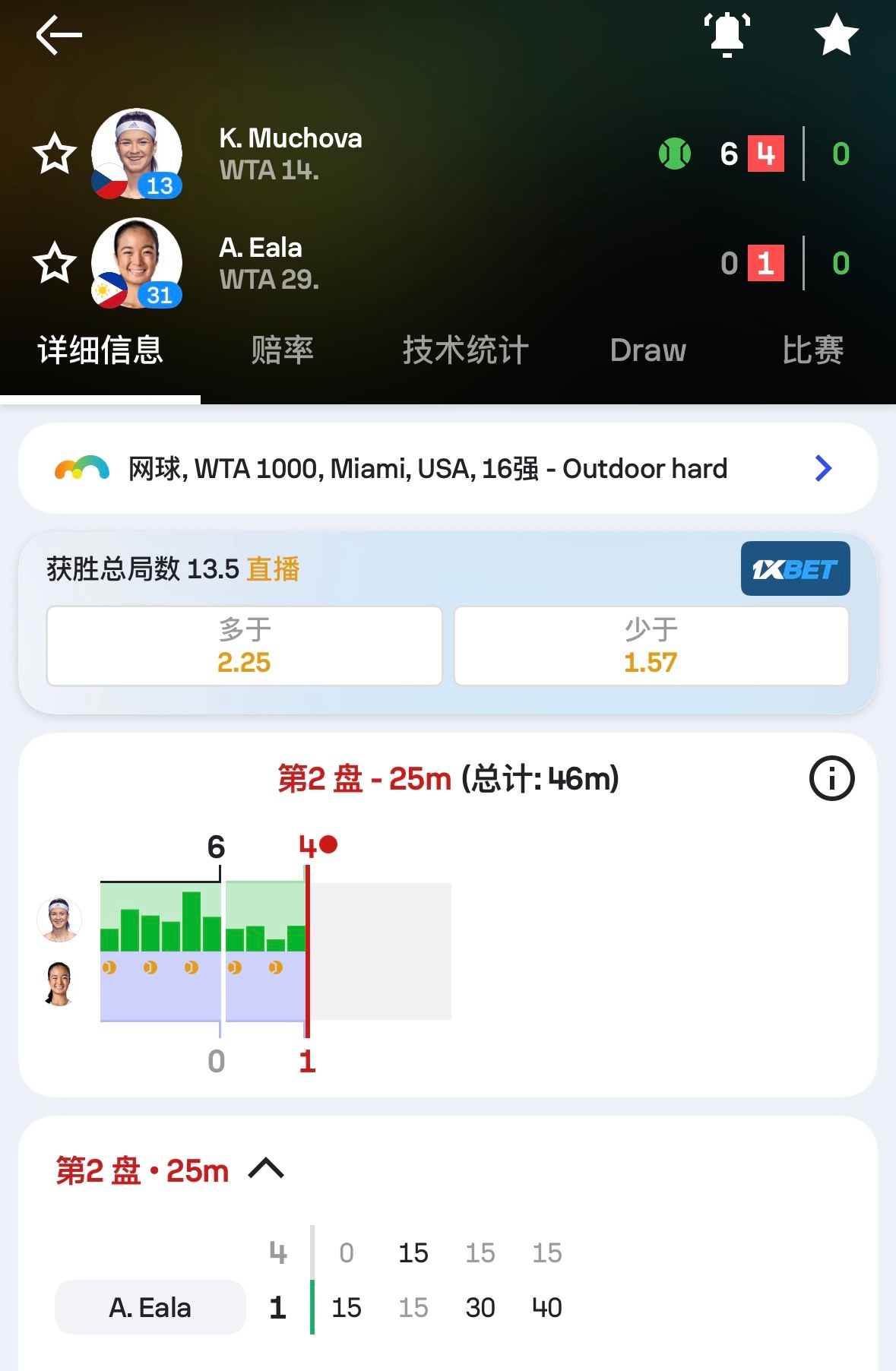Collapse the 第2盘 game log section

265,1170
